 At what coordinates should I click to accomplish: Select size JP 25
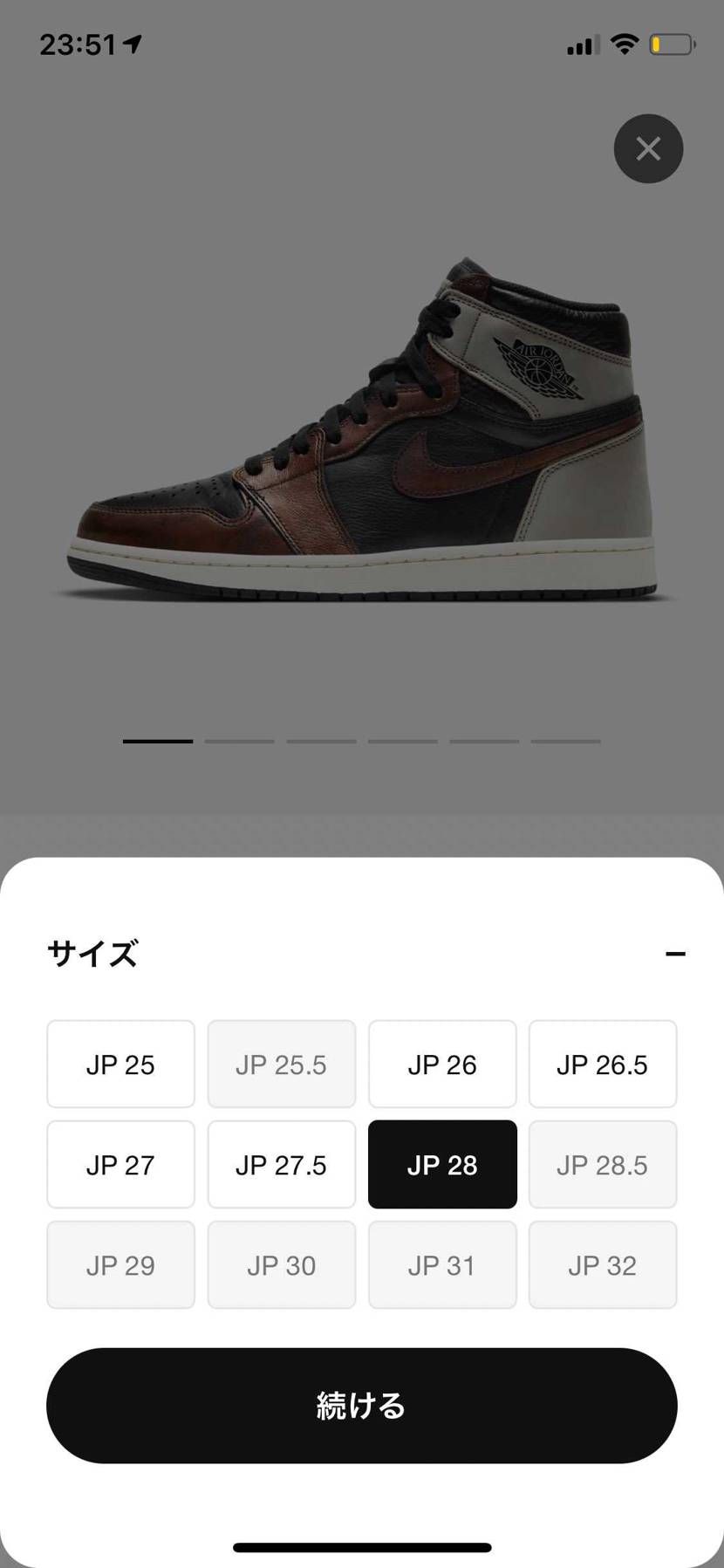[x=120, y=1064]
